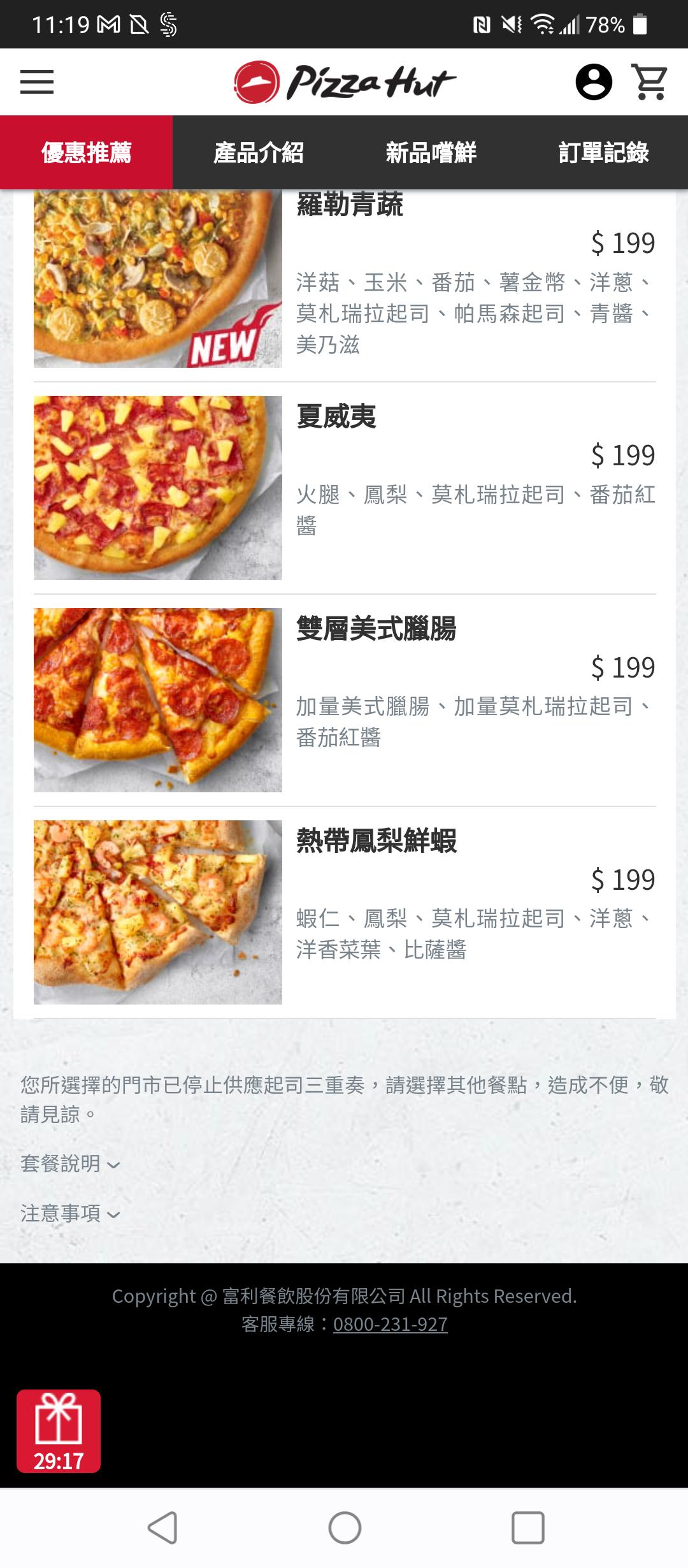Go to the 訂單記錄 tab
The image size is (688, 1568).
pos(603,152)
